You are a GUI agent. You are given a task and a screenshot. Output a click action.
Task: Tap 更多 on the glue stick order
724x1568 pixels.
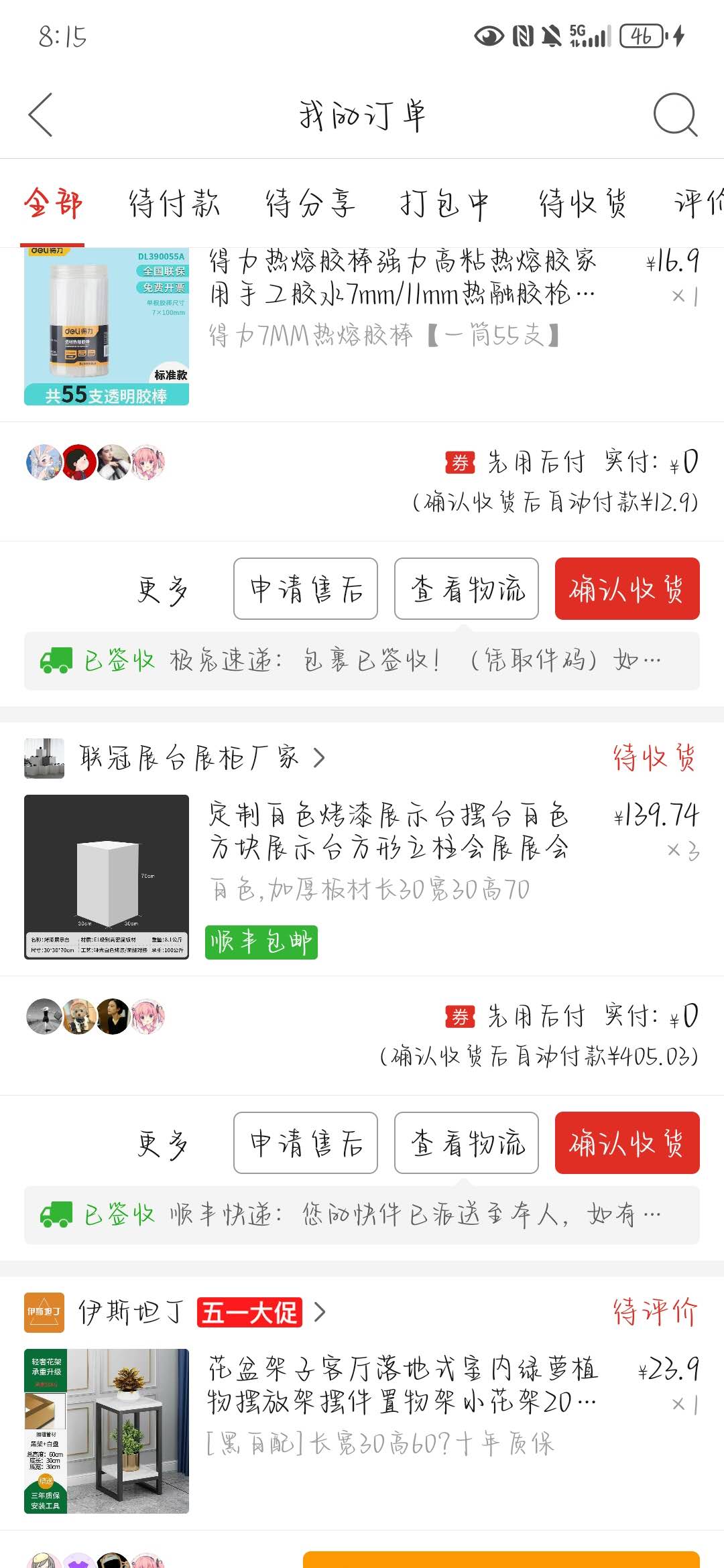[162, 590]
